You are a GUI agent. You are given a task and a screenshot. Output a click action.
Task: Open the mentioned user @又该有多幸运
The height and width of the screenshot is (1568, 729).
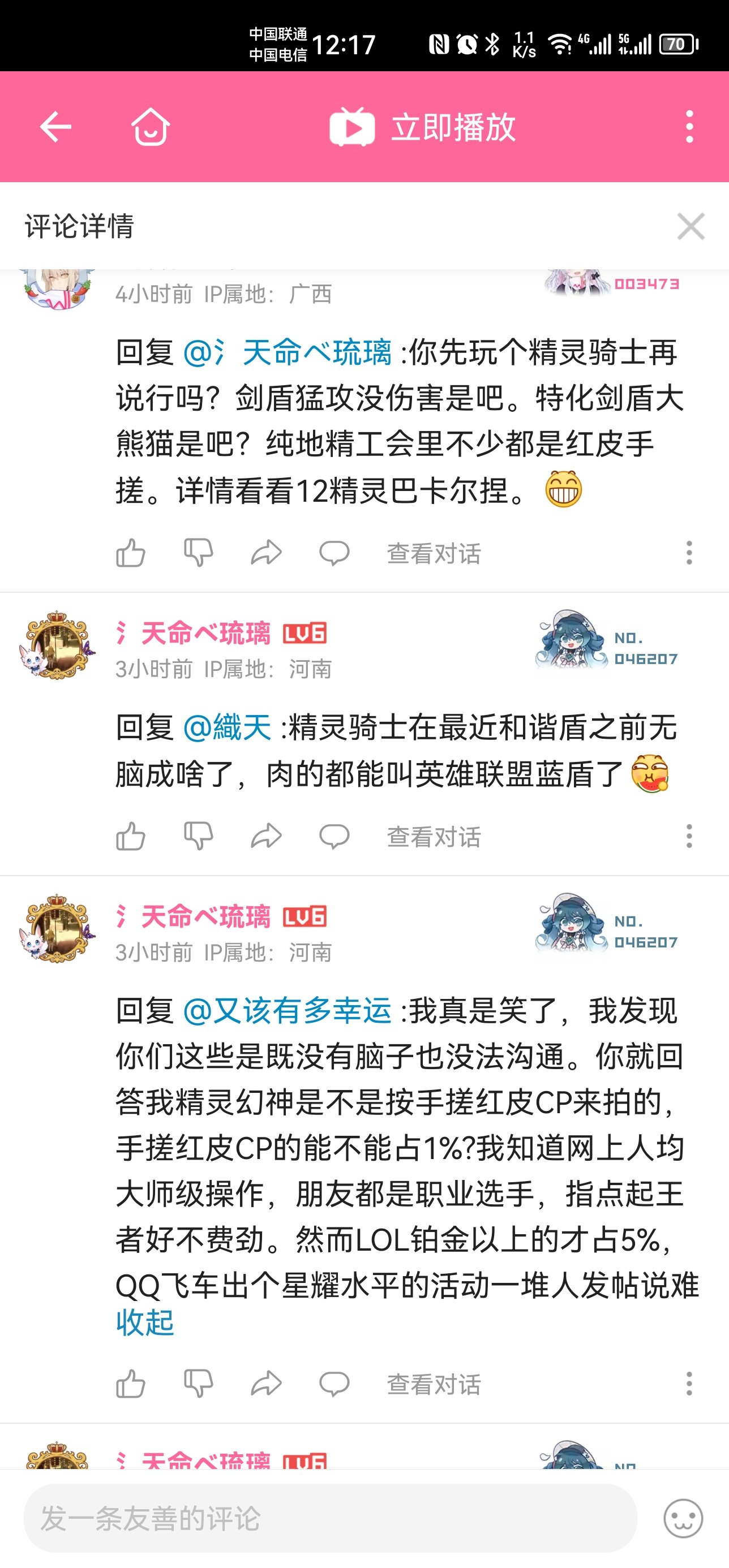(x=287, y=1010)
